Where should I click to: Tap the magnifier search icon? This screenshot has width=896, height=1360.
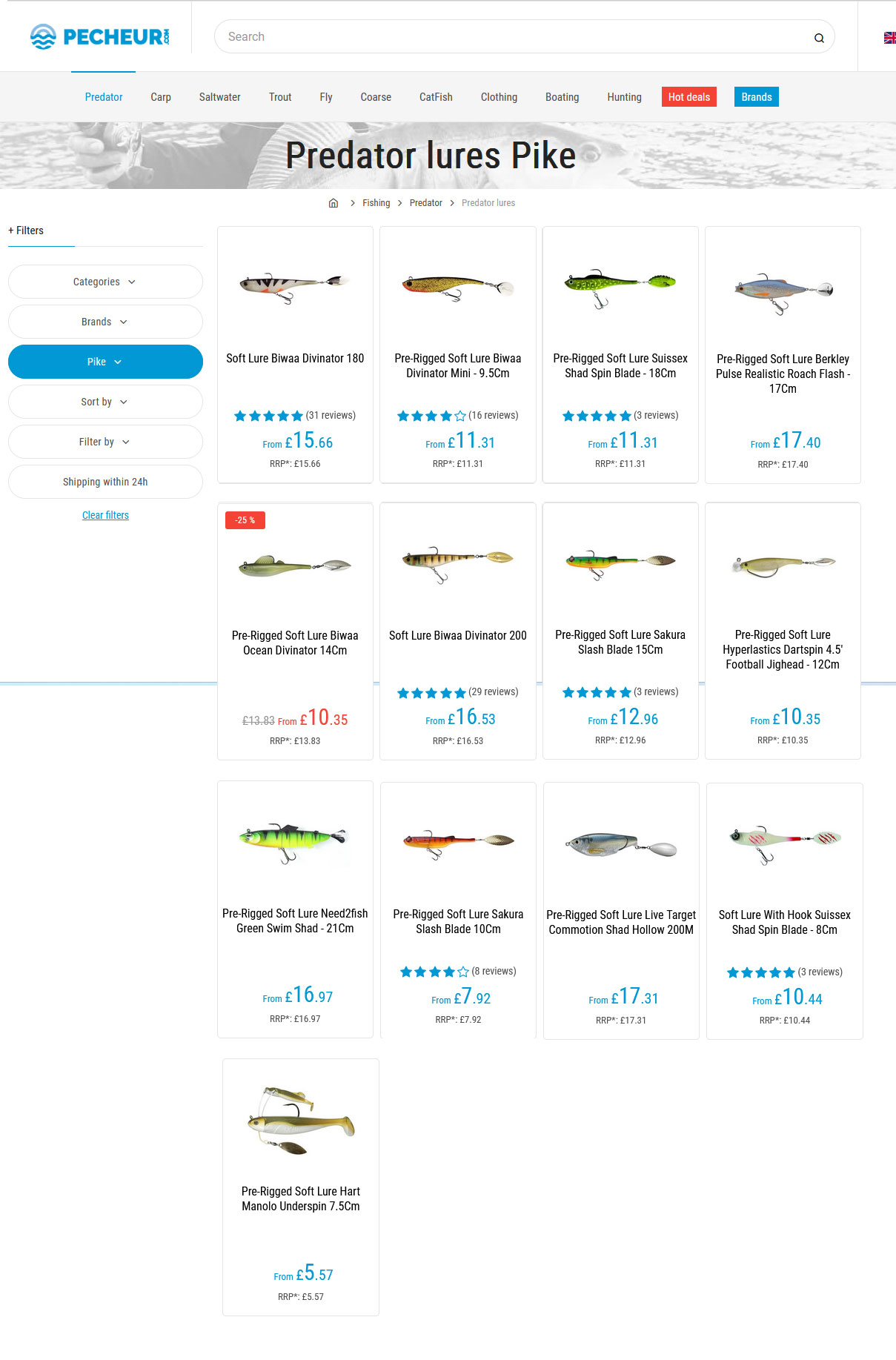click(x=819, y=38)
